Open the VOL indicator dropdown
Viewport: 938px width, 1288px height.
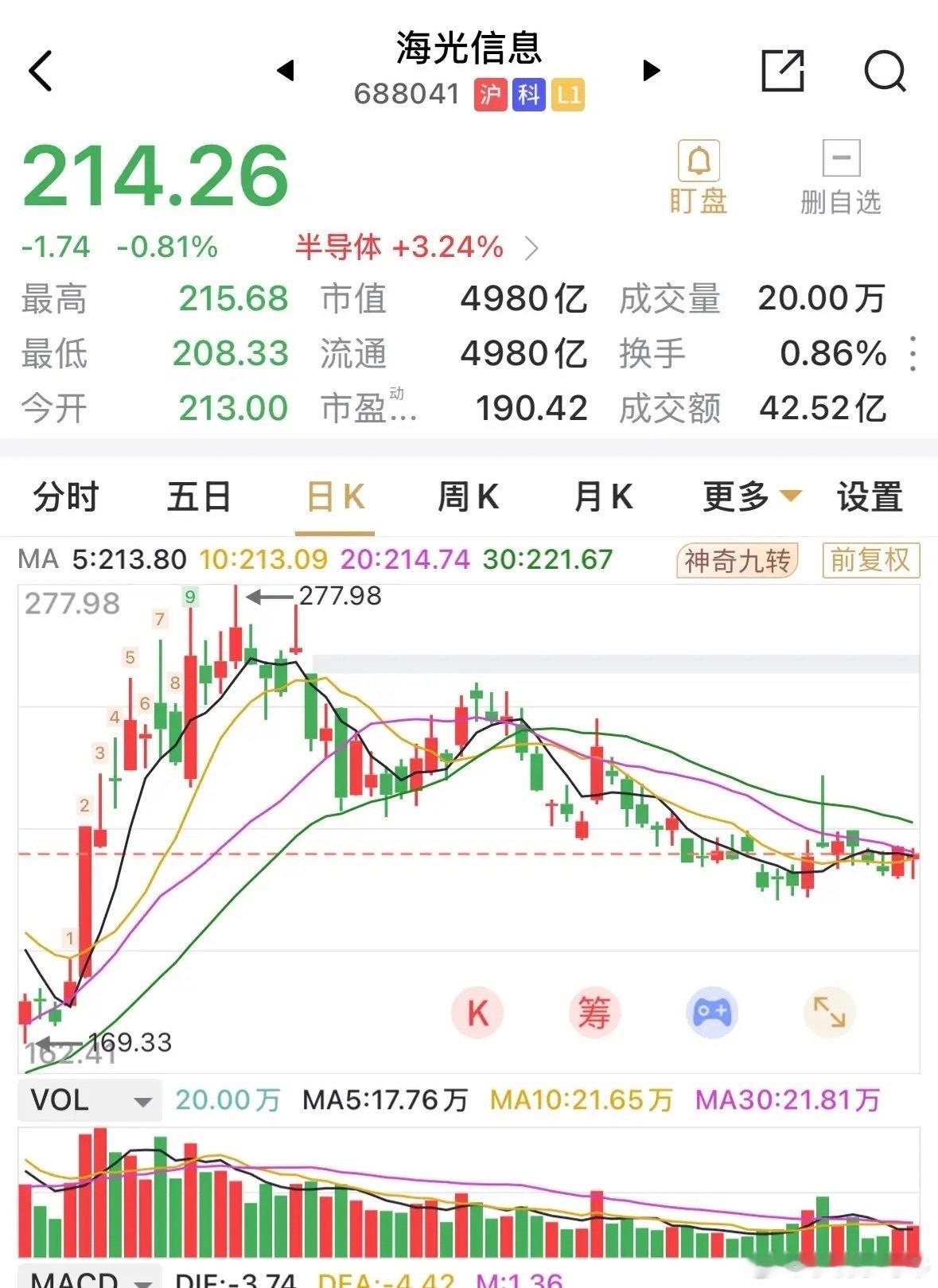tap(88, 1101)
